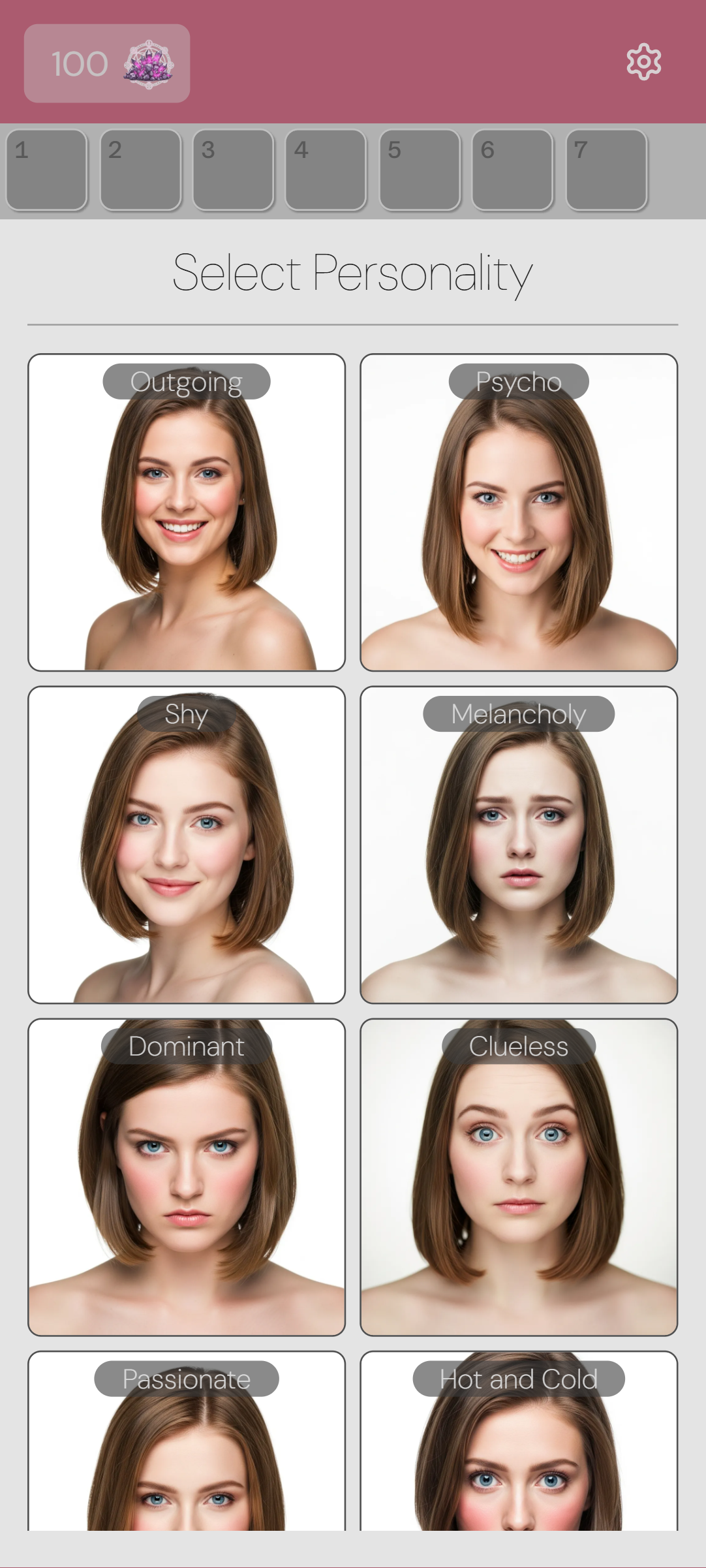Screen dimensions: 706x1568
Task: Pick the Shy personality
Action: pyautogui.click(x=187, y=845)
